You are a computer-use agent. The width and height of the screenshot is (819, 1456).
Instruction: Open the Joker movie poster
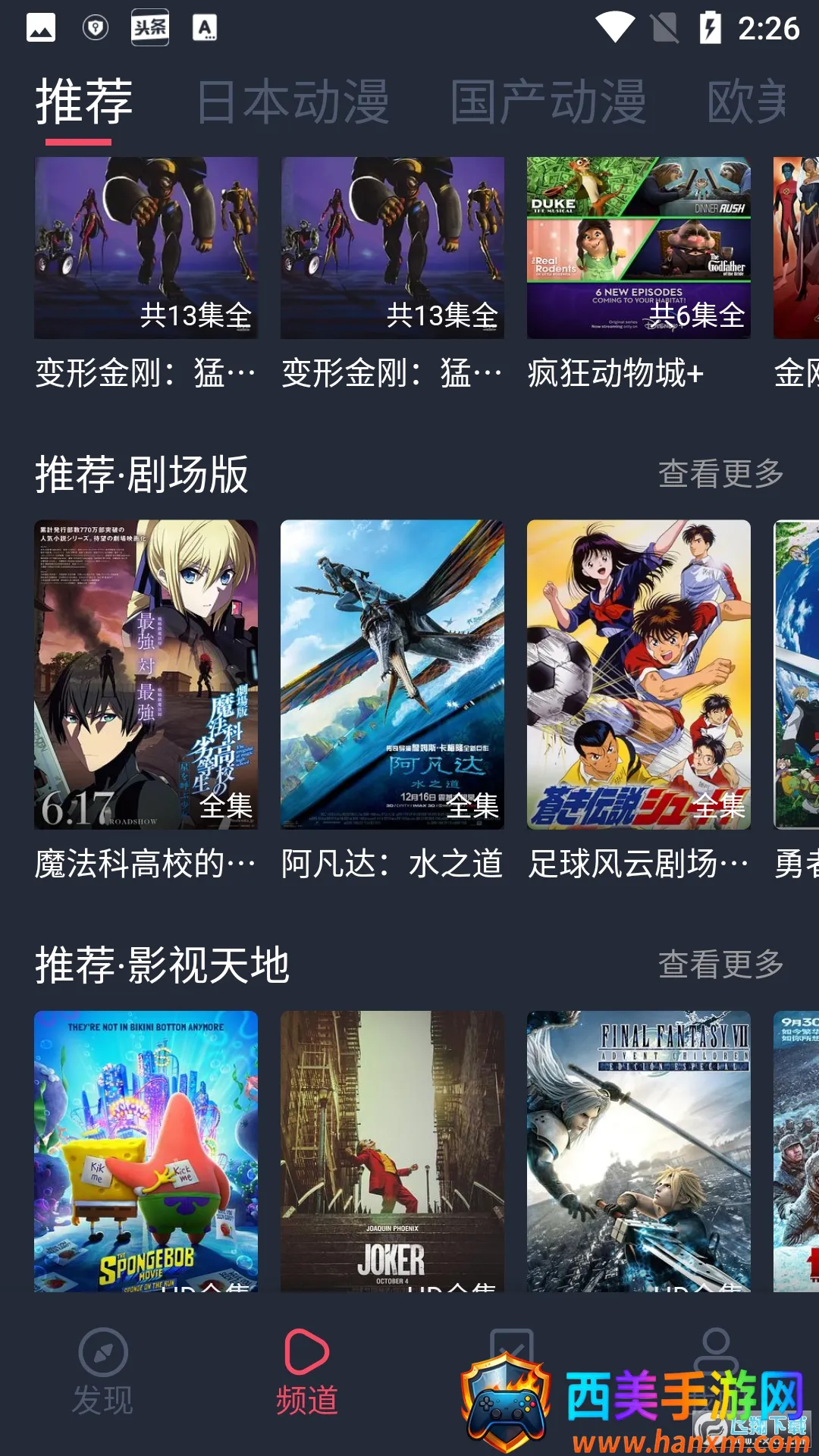click(x=392, y=1150)
